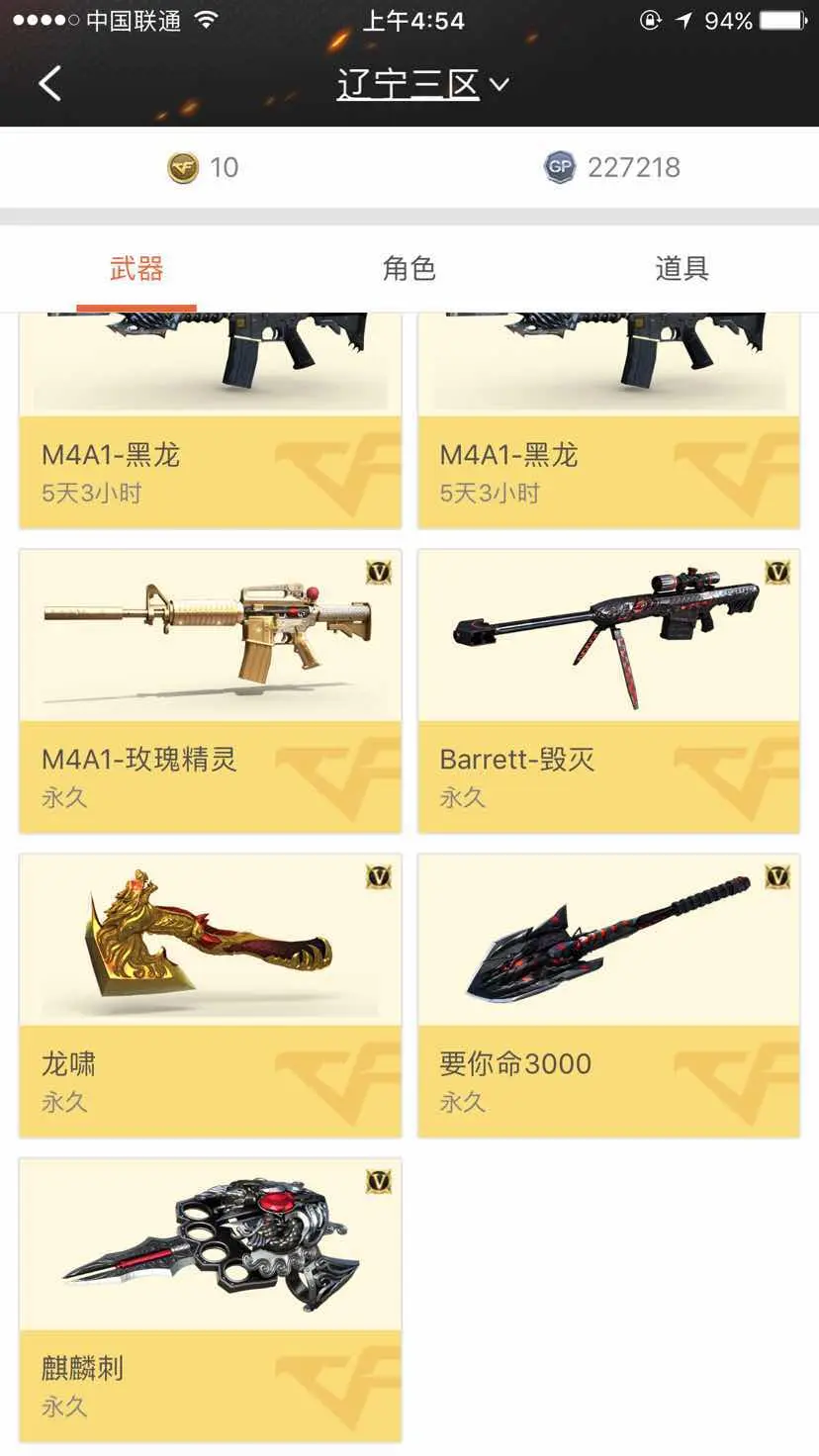Open the 麒麟刺 weapon card

210,1300
